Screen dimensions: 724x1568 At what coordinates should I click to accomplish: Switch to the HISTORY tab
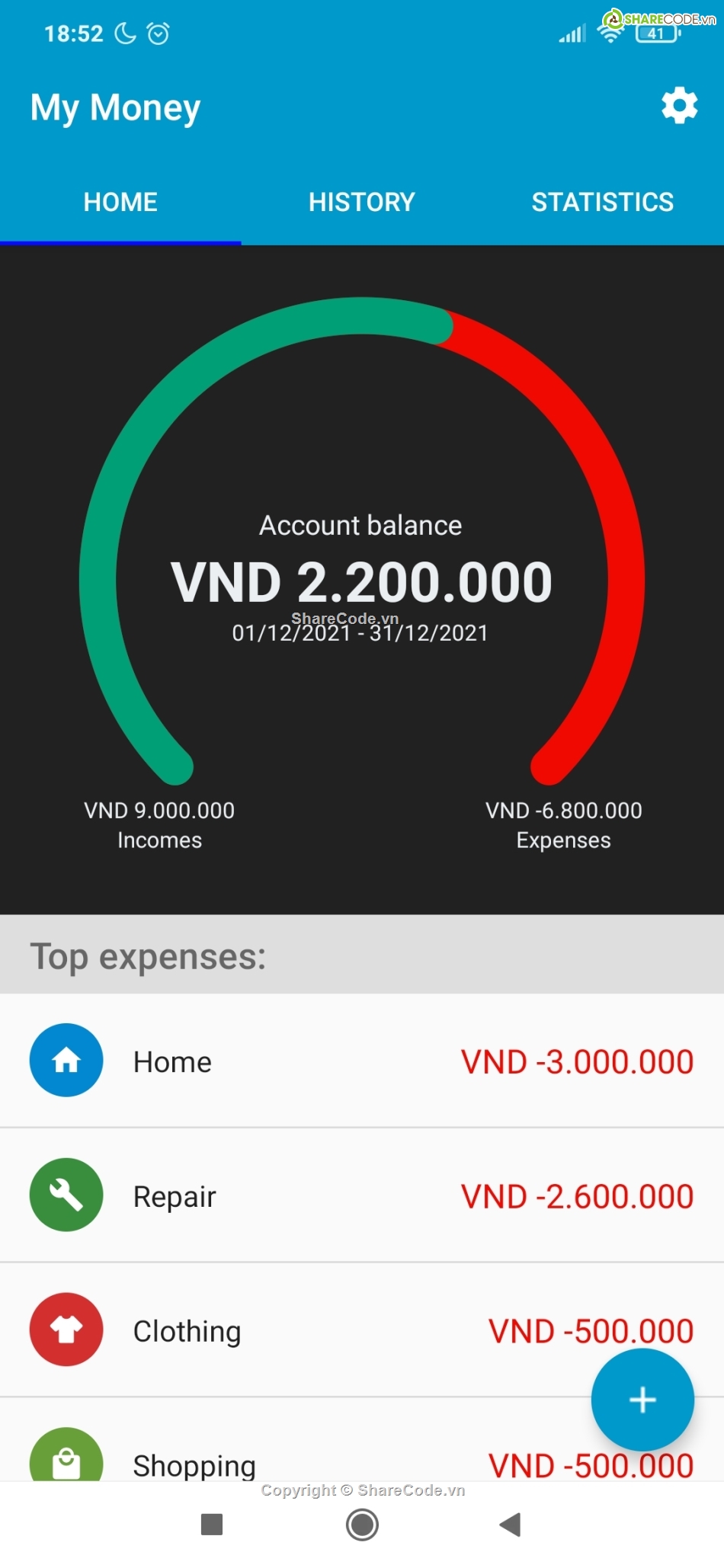tap(362, 201)
